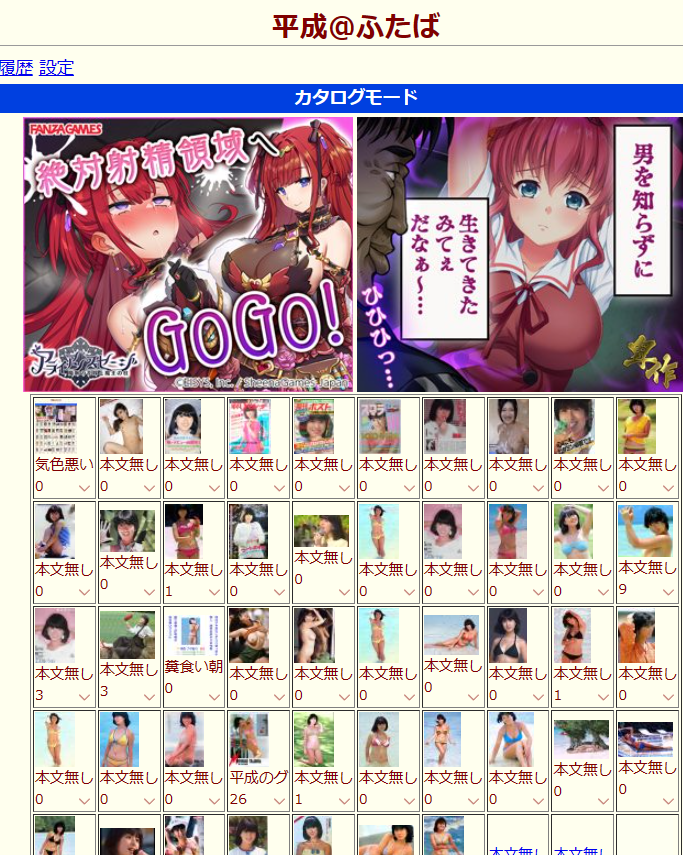Expand the chevron under the 平成のグ thread
This screenshot has height=855, width=683.
click(280, 801)
